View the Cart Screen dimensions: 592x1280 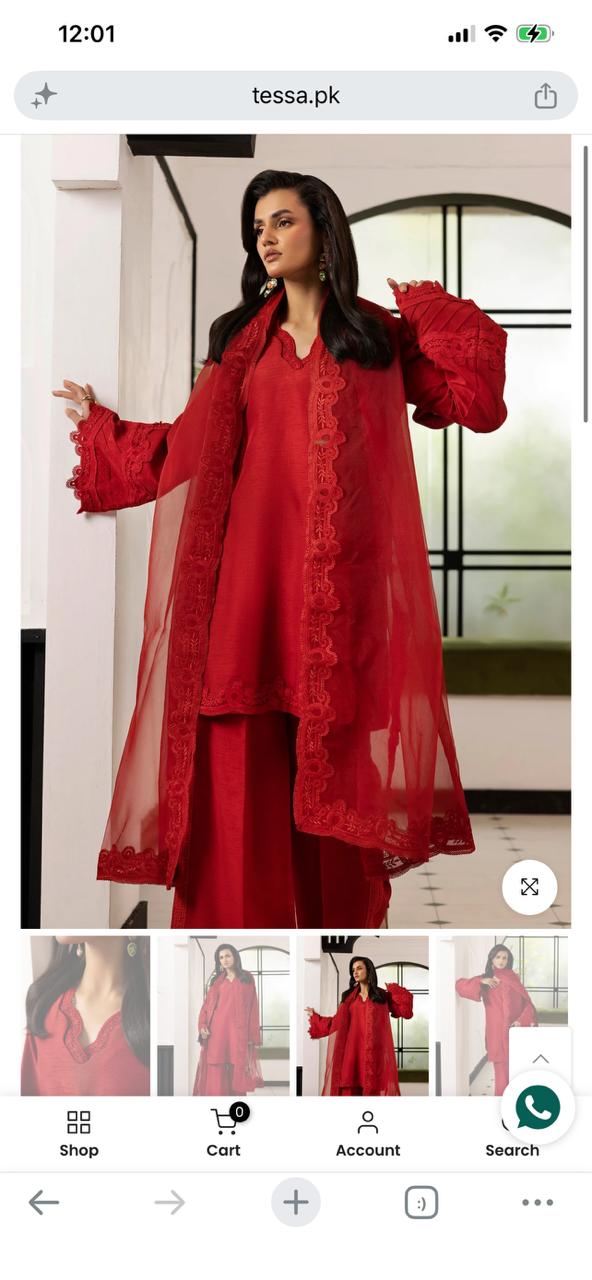coord(224,1133)
